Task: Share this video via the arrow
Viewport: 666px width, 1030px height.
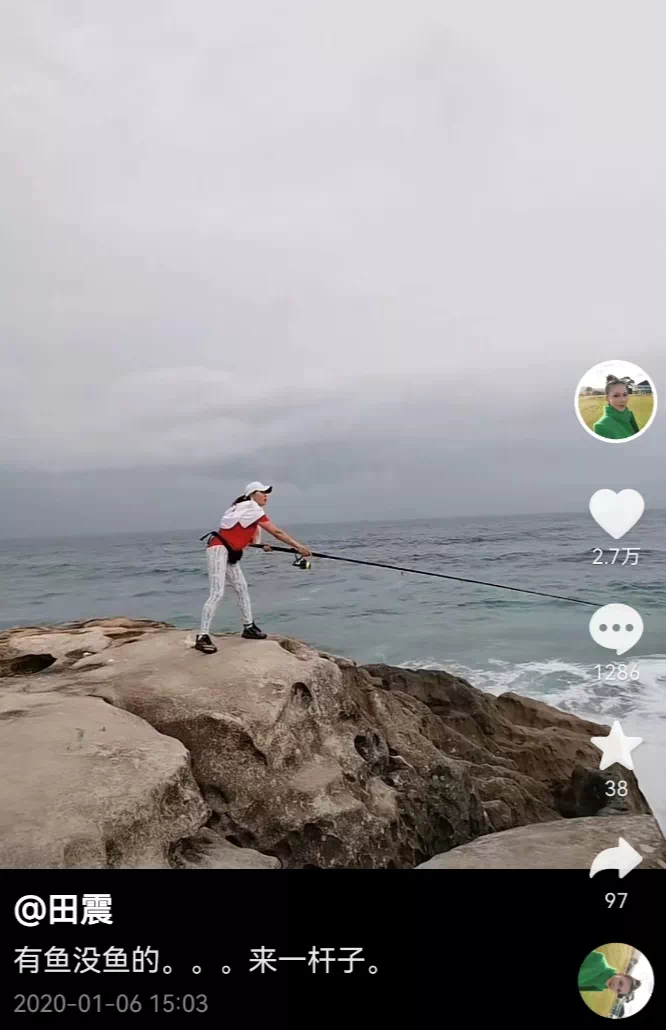Action: coord(616,859)
